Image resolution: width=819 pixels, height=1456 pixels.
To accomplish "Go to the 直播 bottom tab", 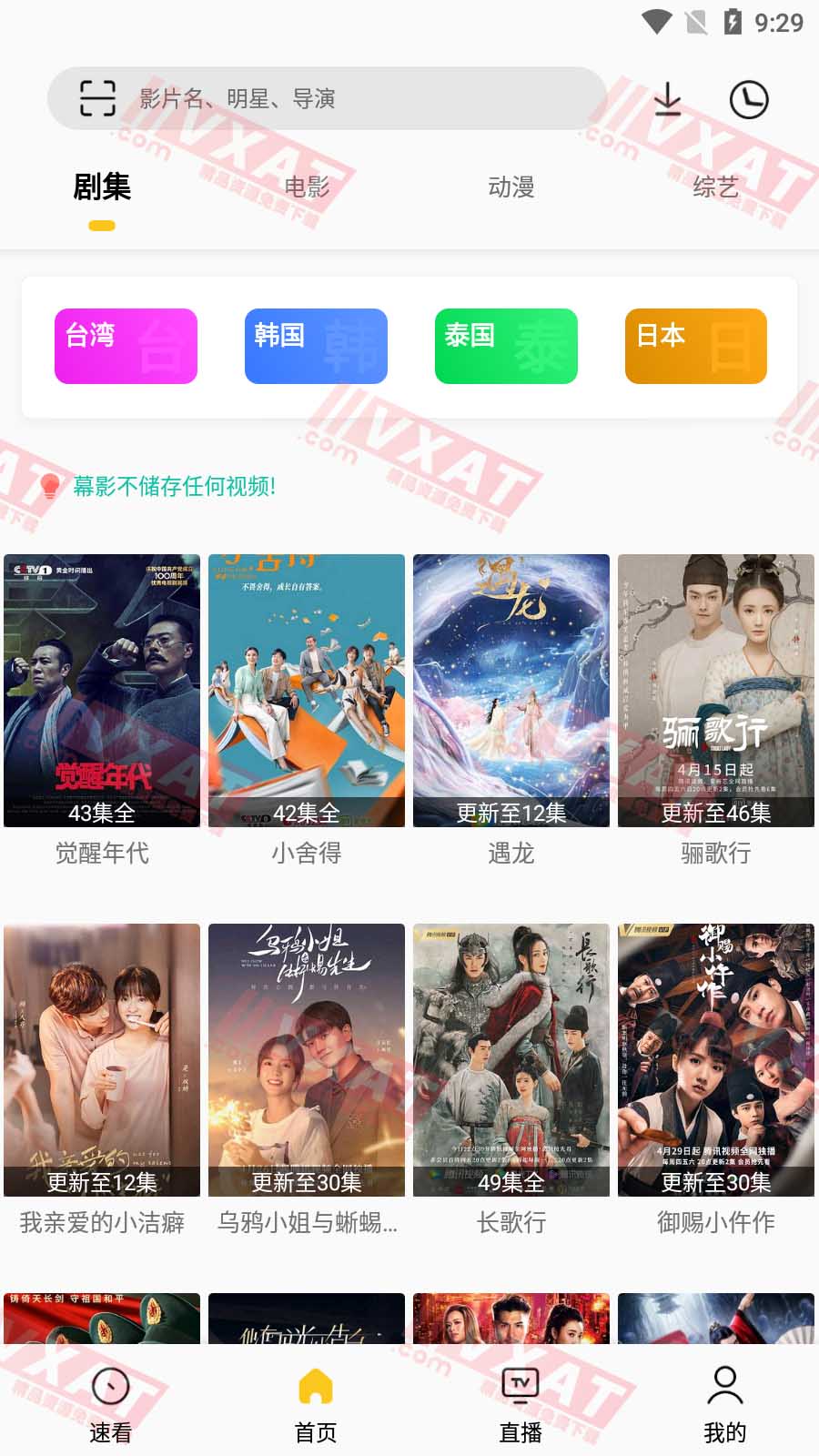I will coord(521,1404).
